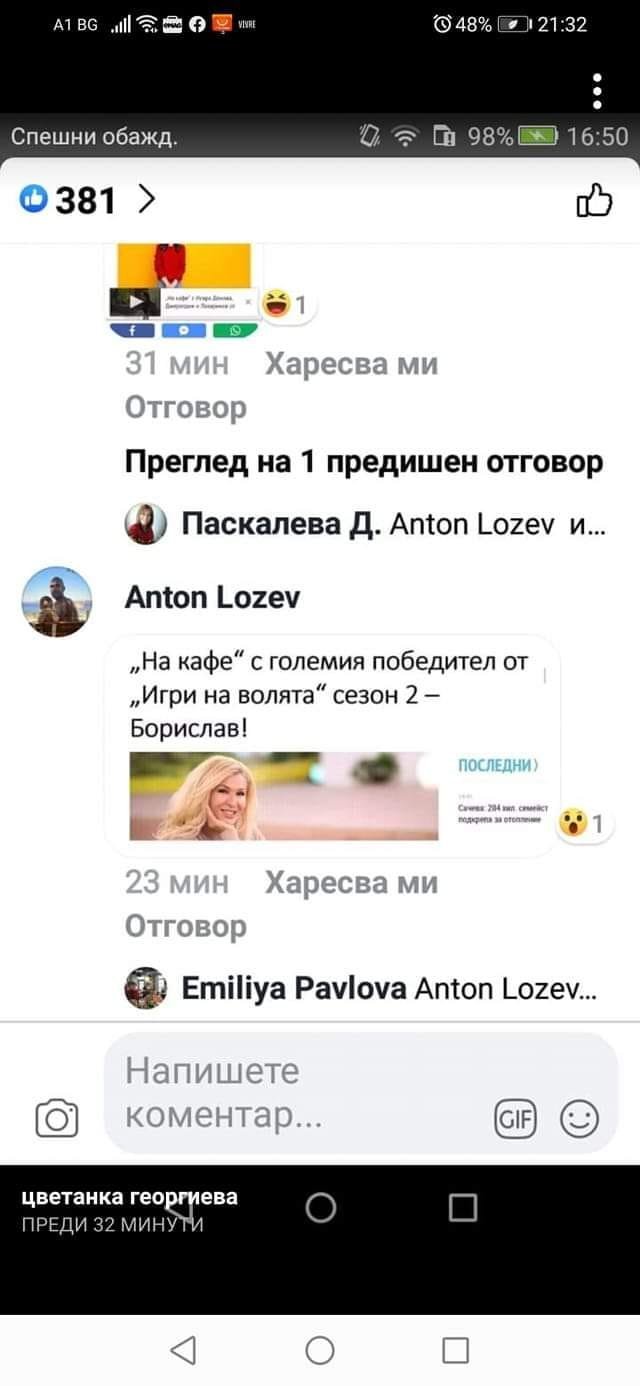Go to the home screen
The image size is (640, 1386).
(x=320, y=1351)
